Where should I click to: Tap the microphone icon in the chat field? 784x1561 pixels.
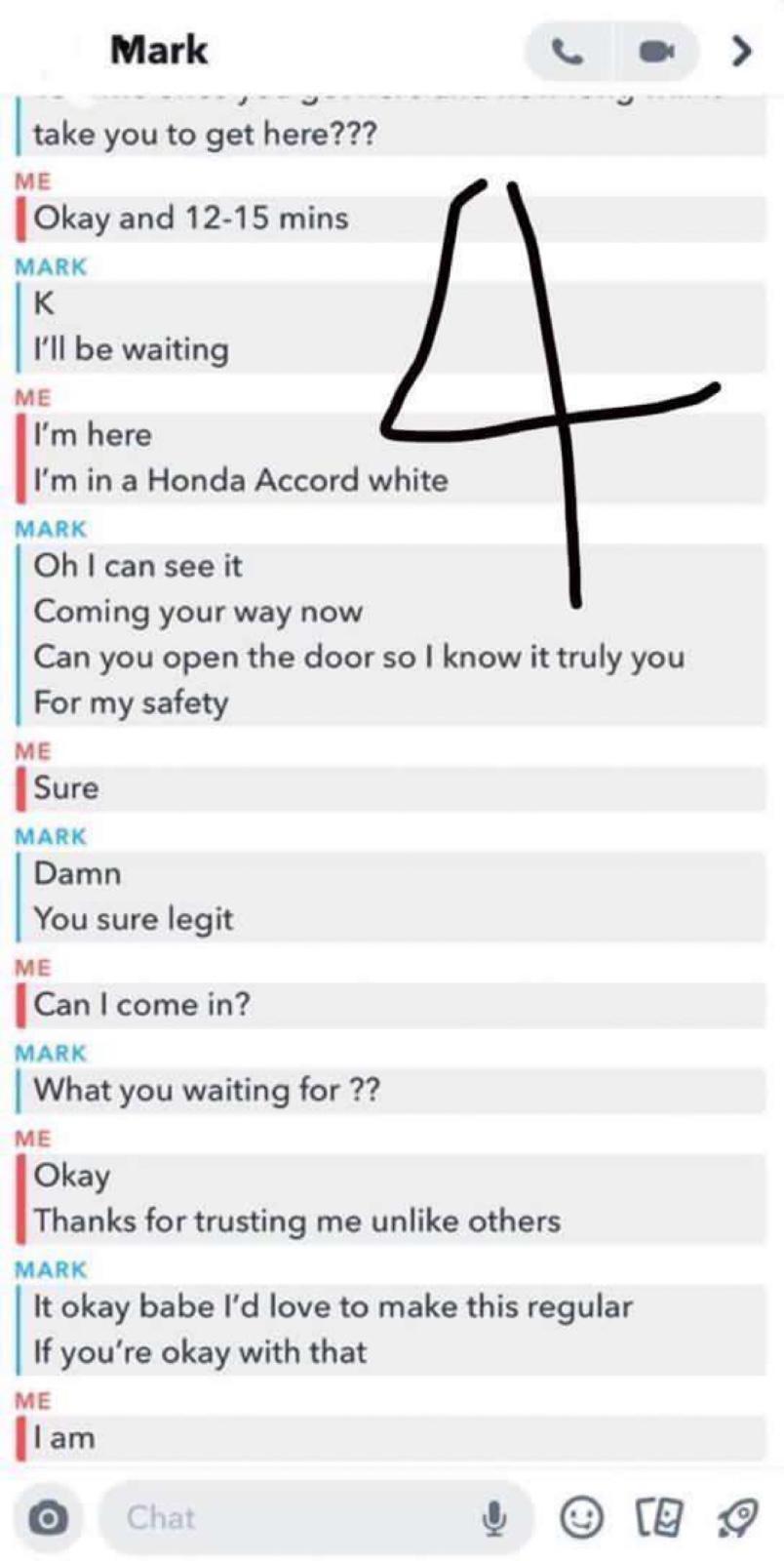(494, 1517)
